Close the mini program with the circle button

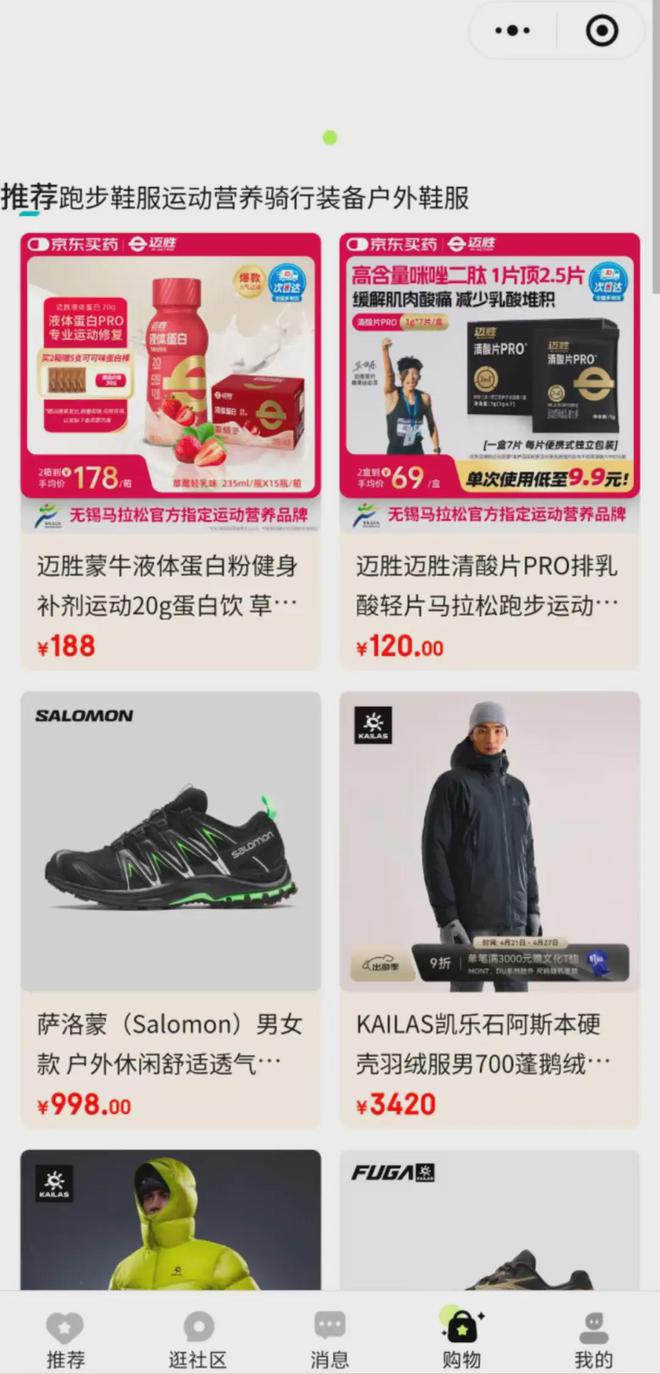[601, 31]
